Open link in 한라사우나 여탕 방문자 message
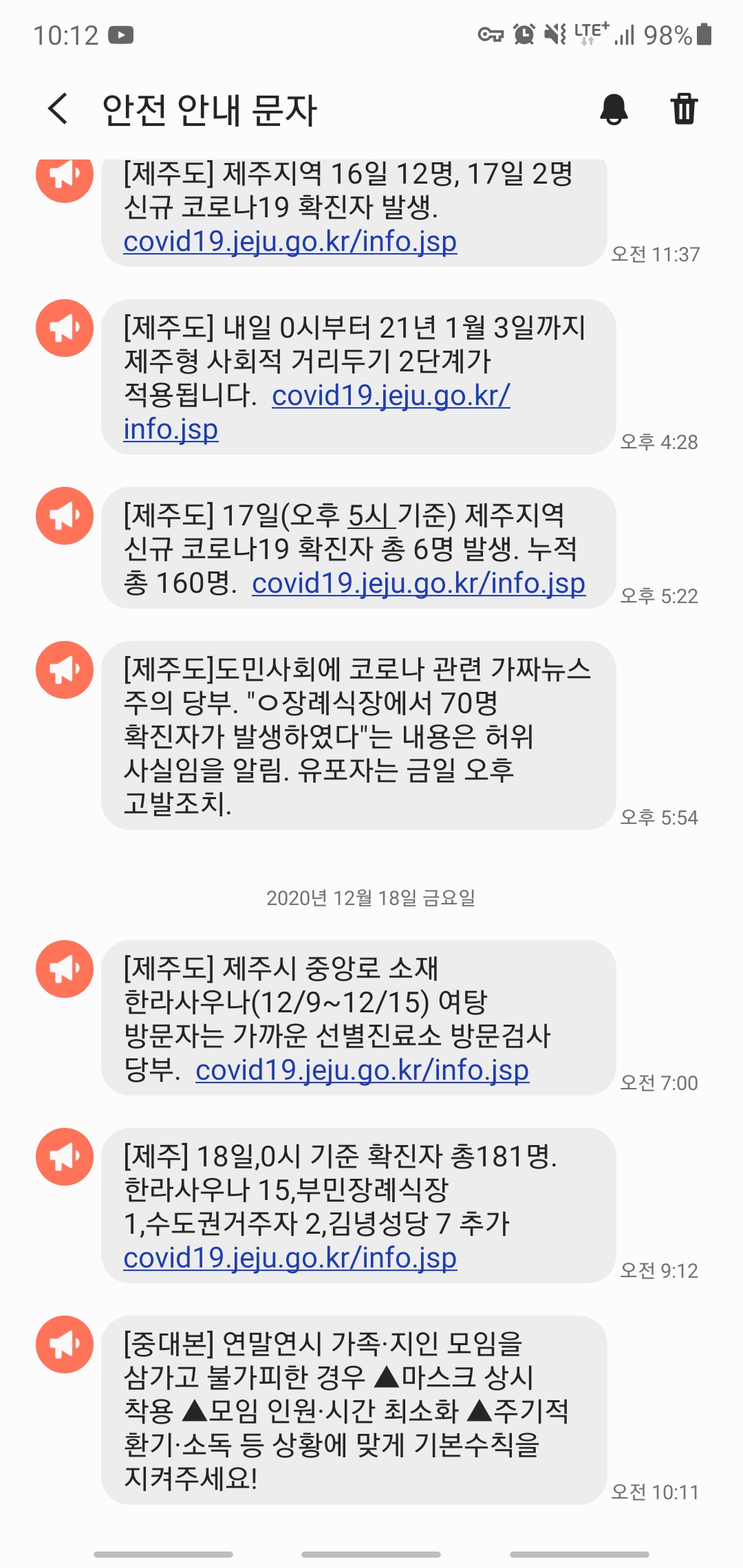 click(x=362, y=1071)
